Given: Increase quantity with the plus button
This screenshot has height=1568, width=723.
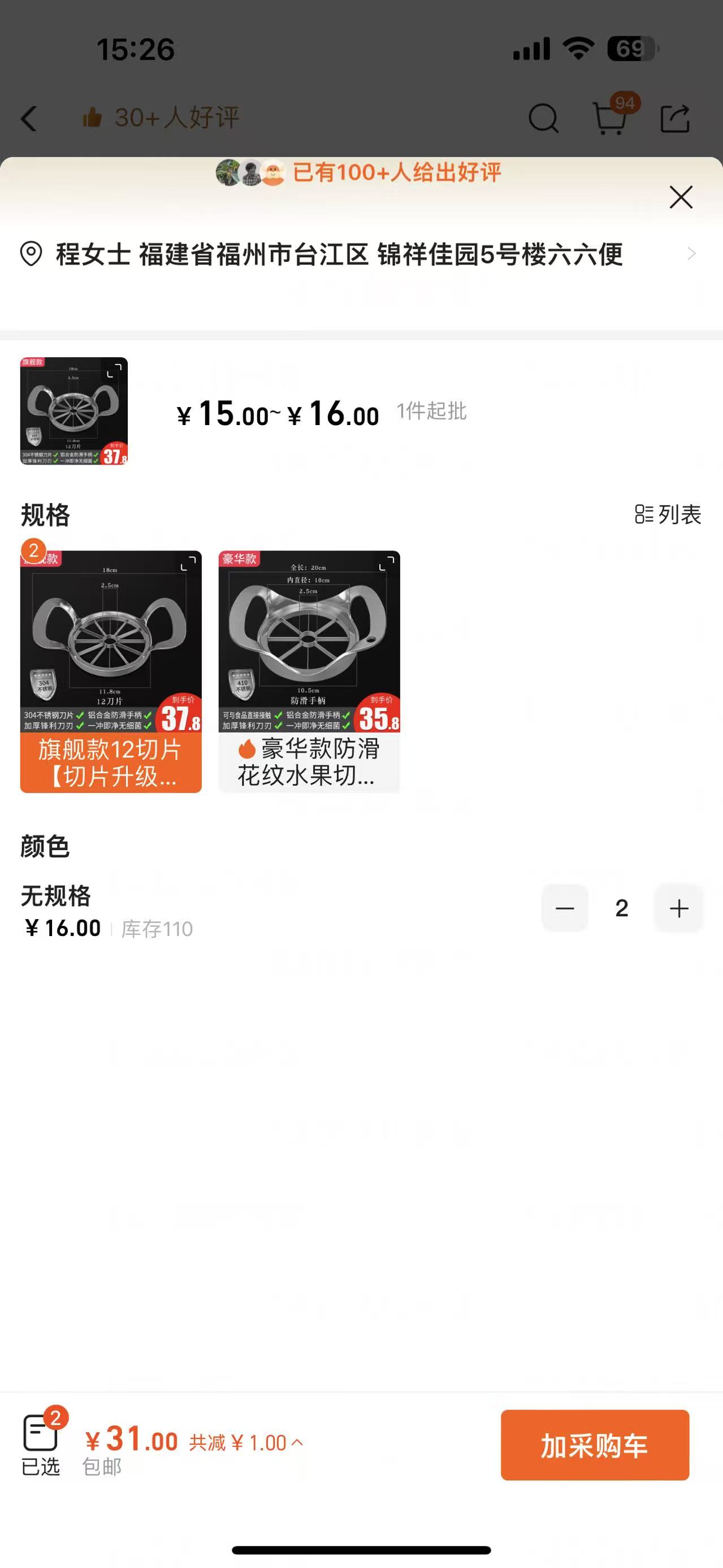Looking at the screenshot, I should tap(678, 908).
